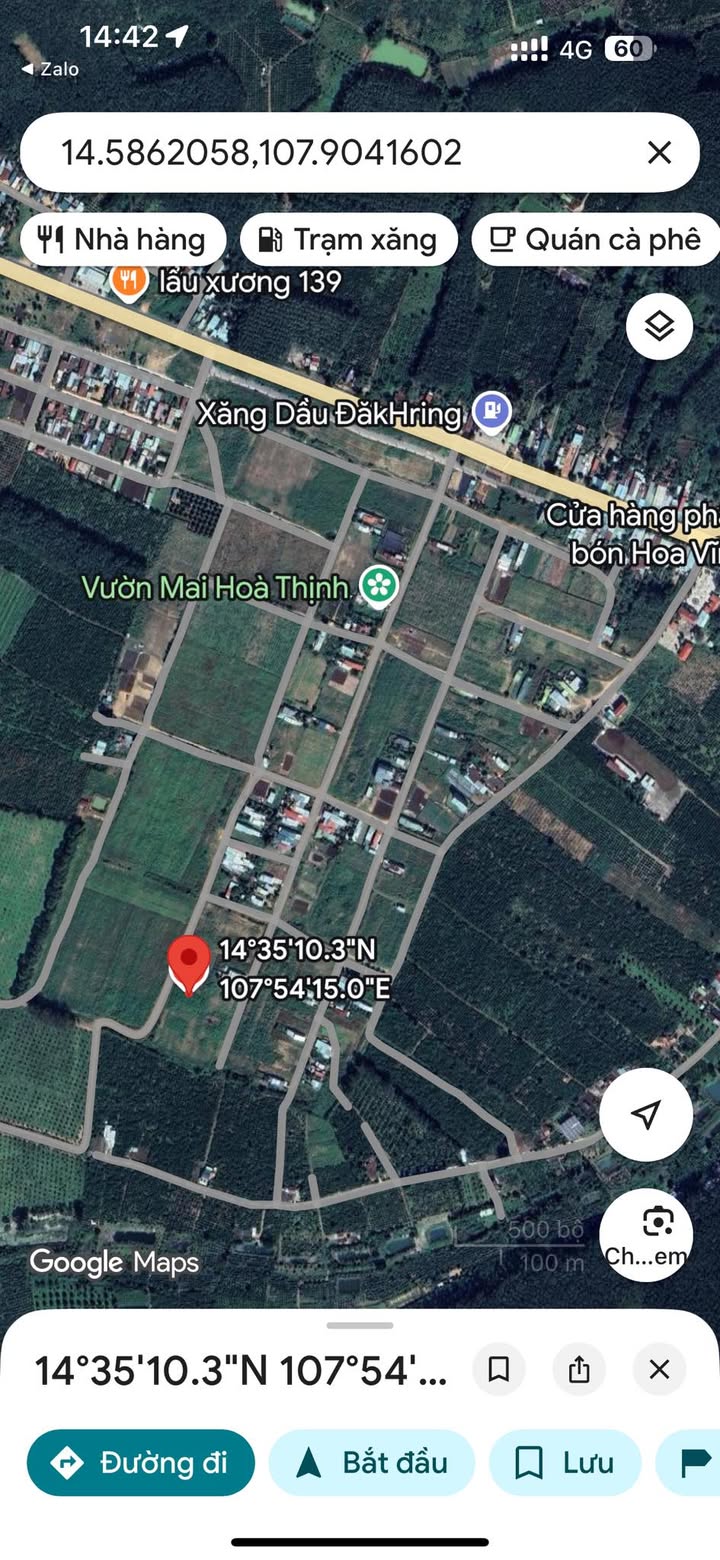720x1560 pixels.
Task: Tap the flag button beside Lưu
Action: [694, 1462]
